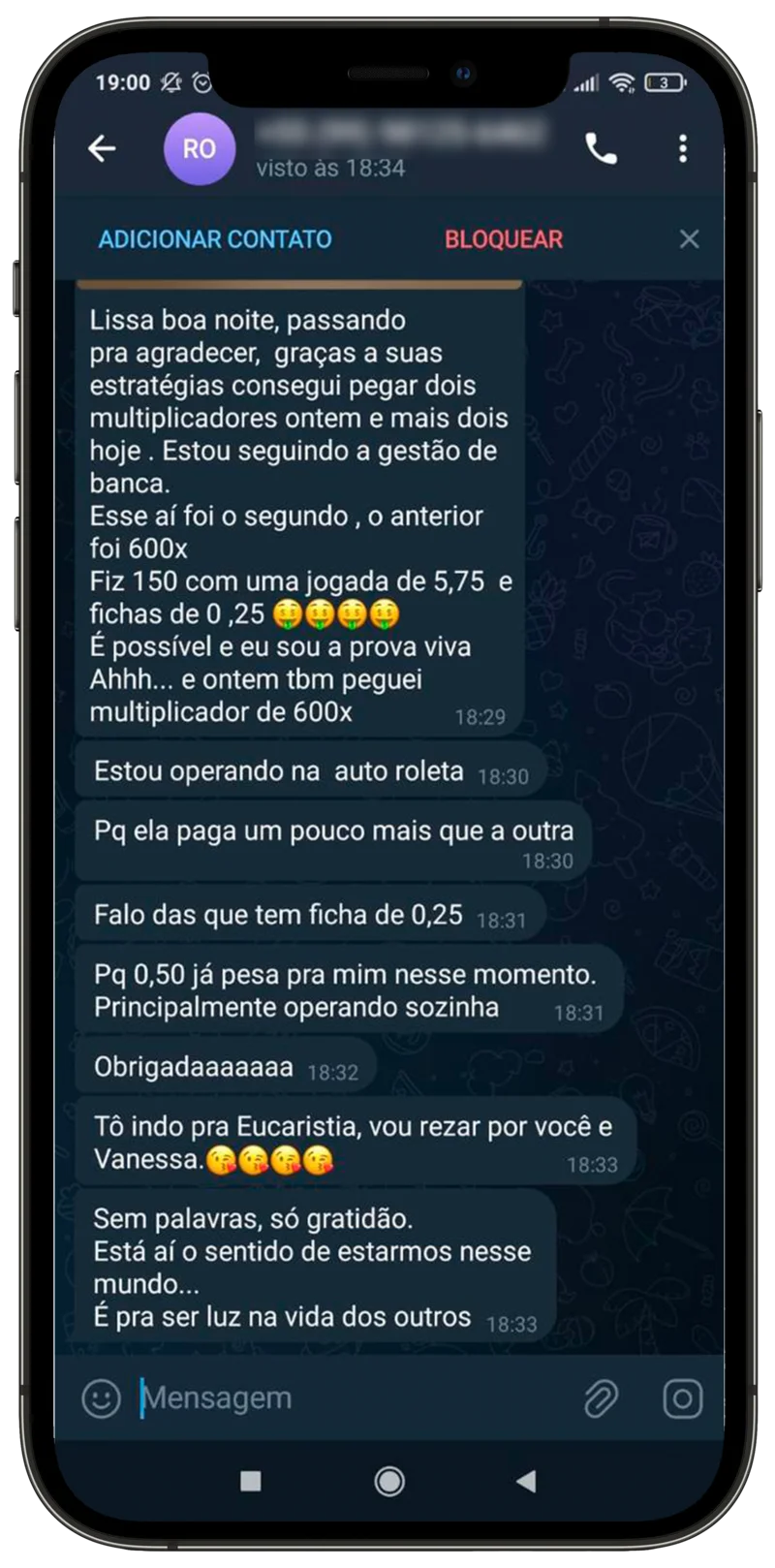The width and height of the screenshot is (775, 1568).
Task: Open the chat overflow menu
Action: tap(683, 148)
